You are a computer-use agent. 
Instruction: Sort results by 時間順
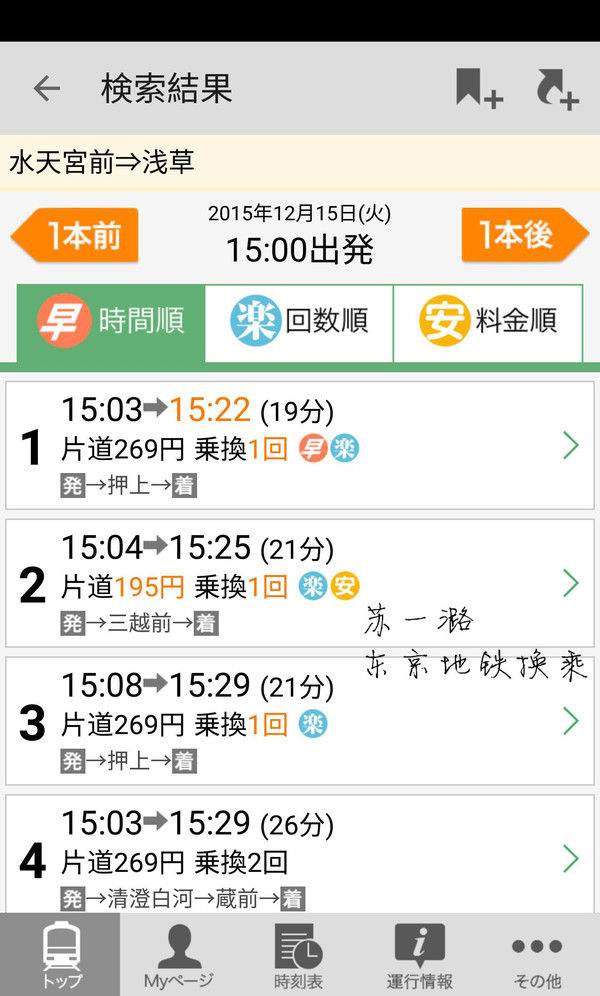tap(111, 322)
